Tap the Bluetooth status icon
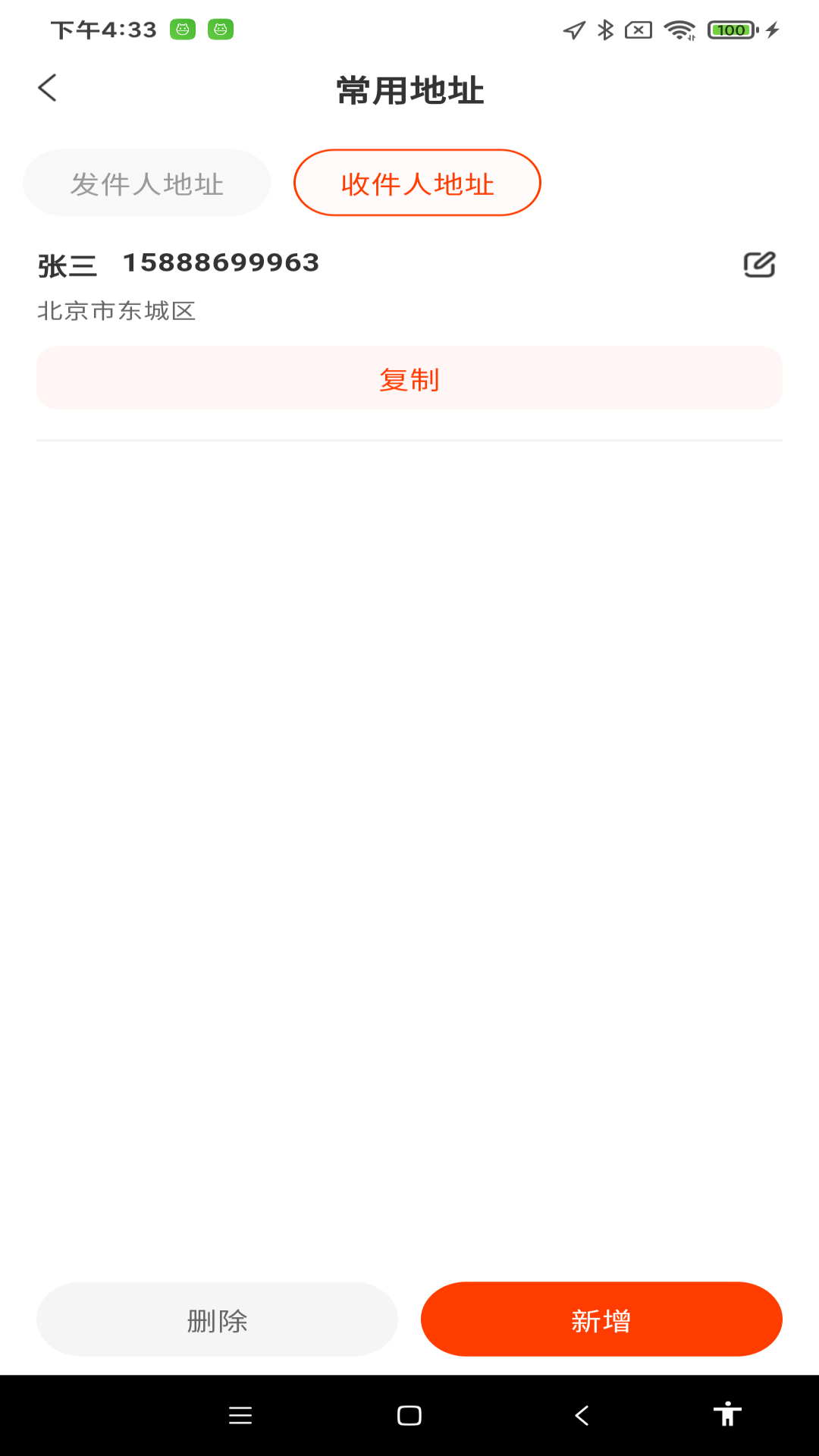Image resolution: width=819 pixels, height=1456 pixels. [x=604, y=30]
